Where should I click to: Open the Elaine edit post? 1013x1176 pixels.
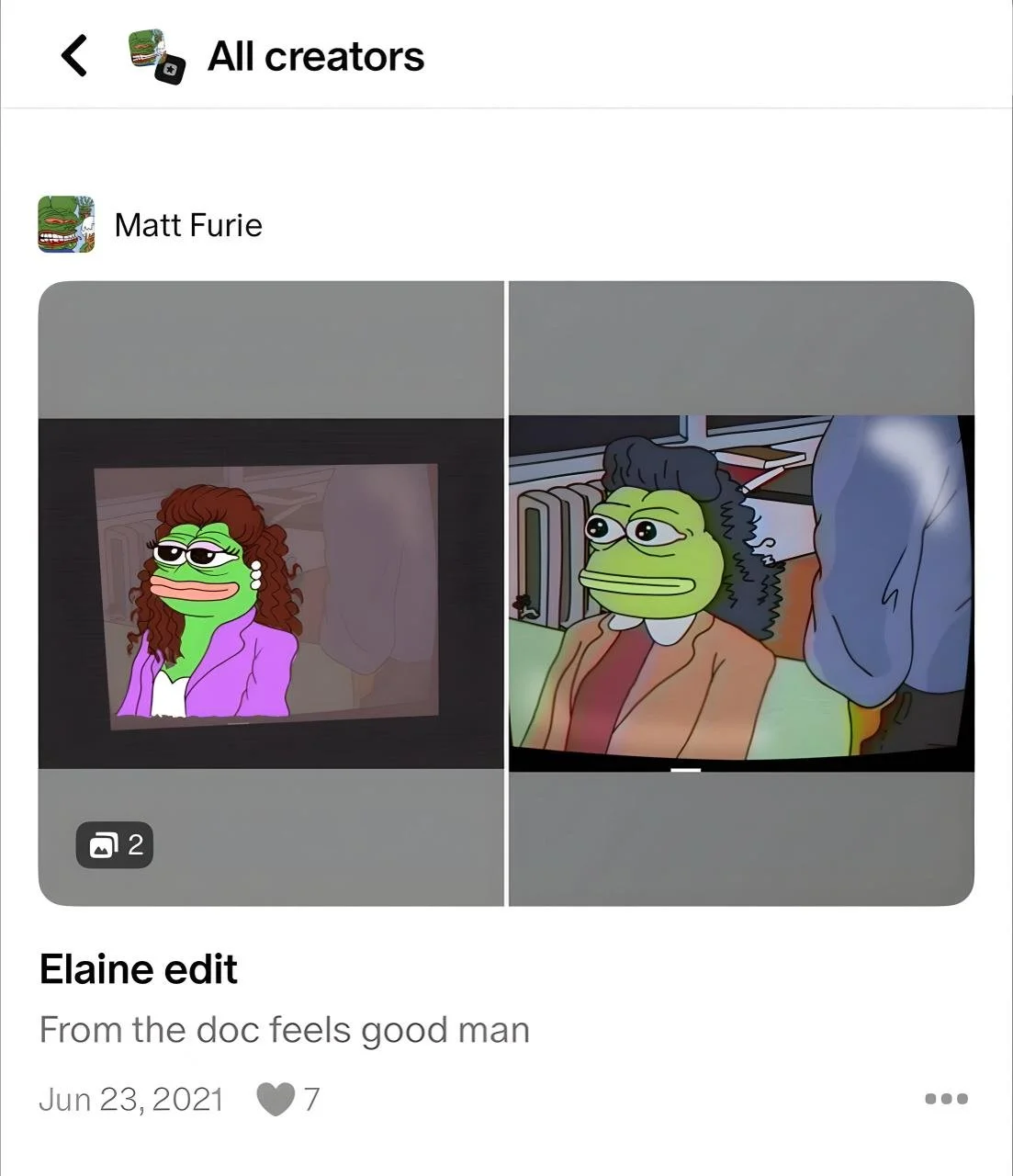pos(138,969)
